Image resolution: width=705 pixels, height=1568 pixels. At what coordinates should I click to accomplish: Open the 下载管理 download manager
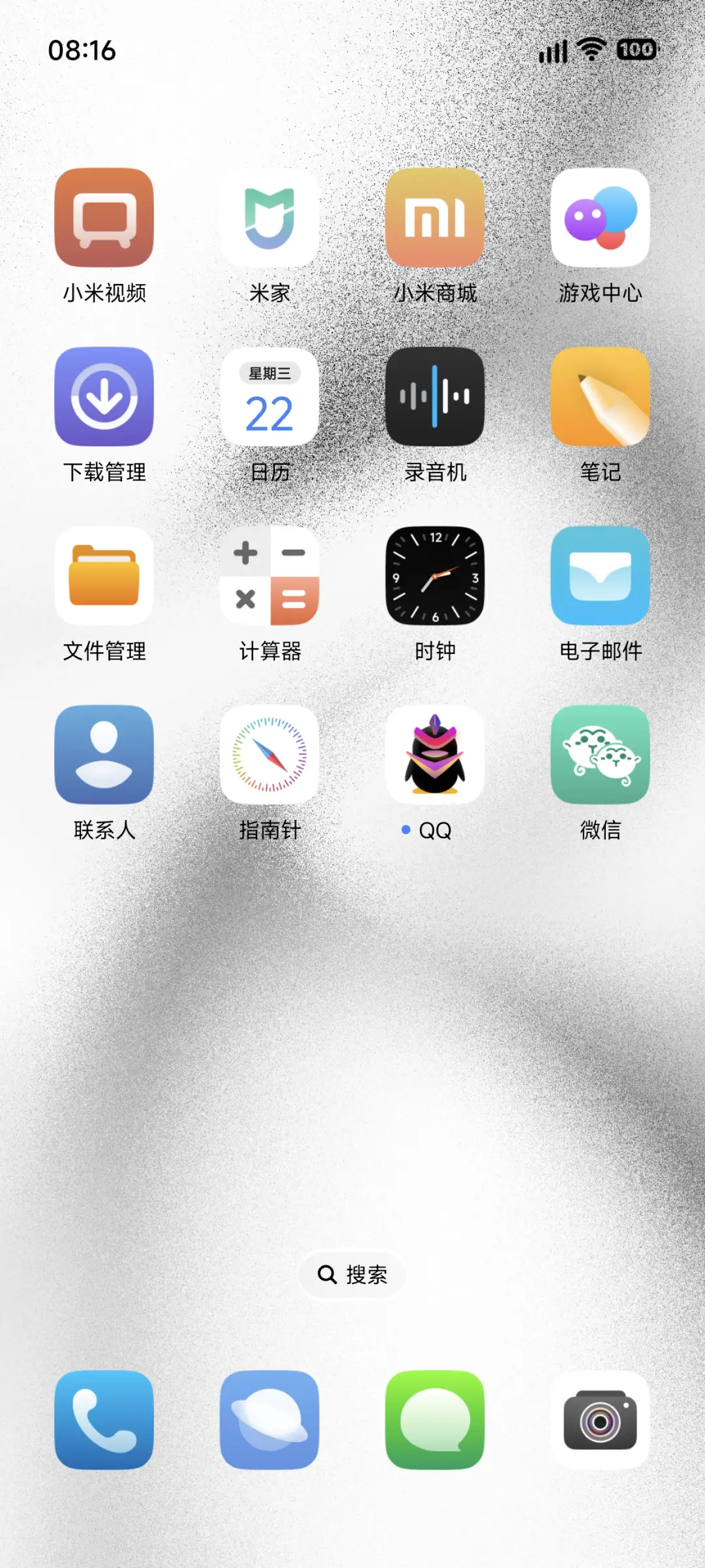(x=104, y=397)
